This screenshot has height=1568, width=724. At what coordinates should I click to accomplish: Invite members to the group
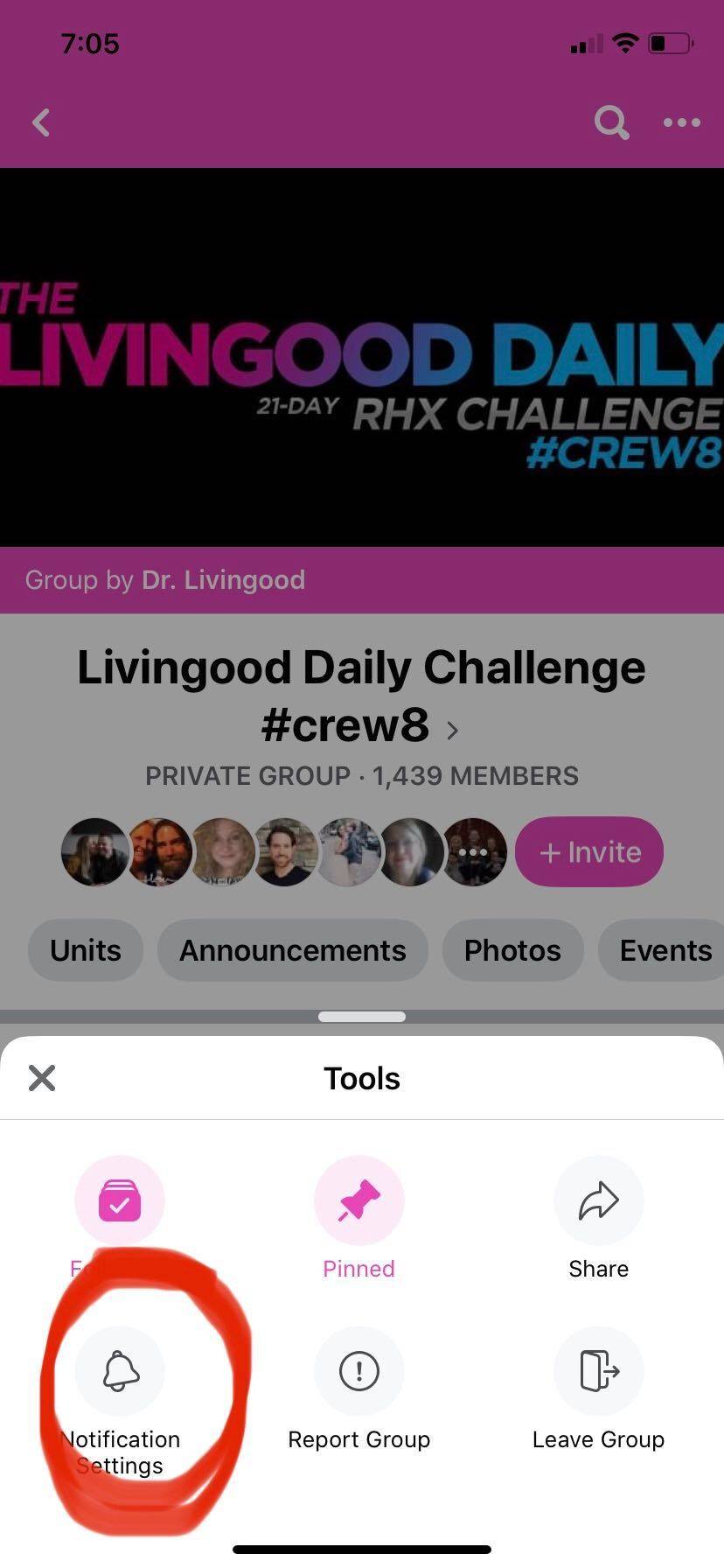(x=589, y=851)
